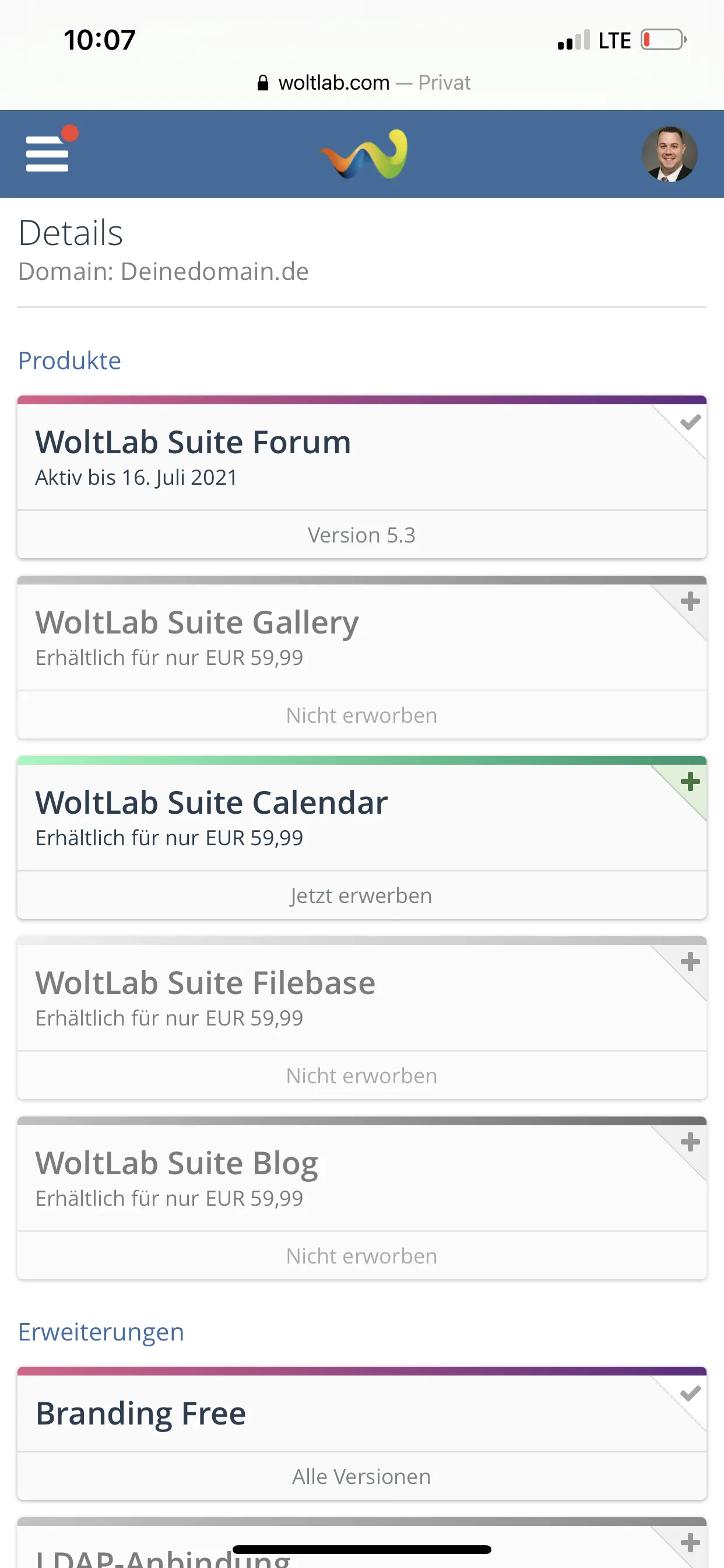The image size is (724, 1568).
Task: Tap Jetzt erwerben for WoltLab Suite Calendar
Action: point(361,895)
